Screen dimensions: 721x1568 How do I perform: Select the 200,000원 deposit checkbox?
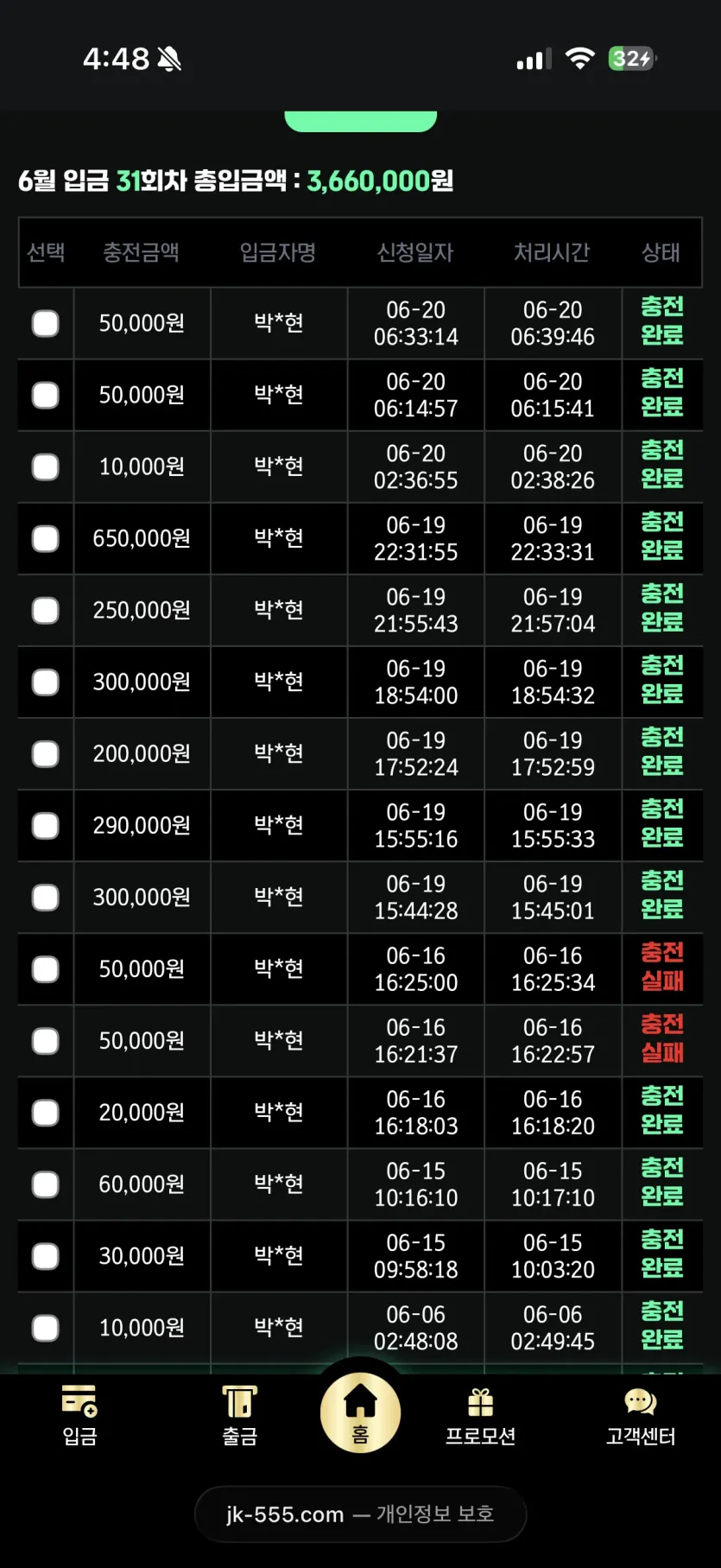point(46,754)
